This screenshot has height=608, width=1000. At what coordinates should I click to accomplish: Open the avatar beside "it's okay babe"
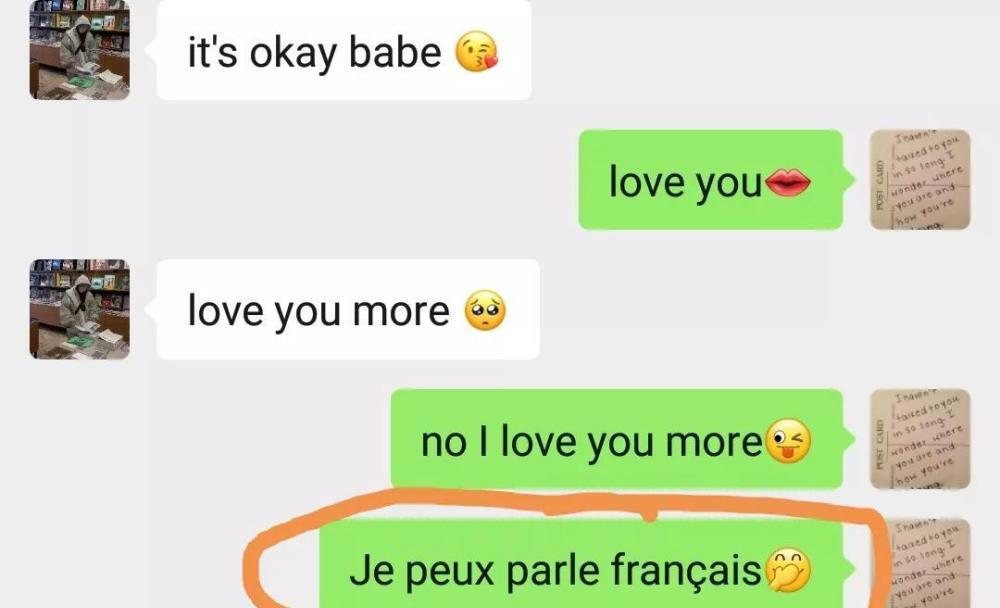pos(79,52)
